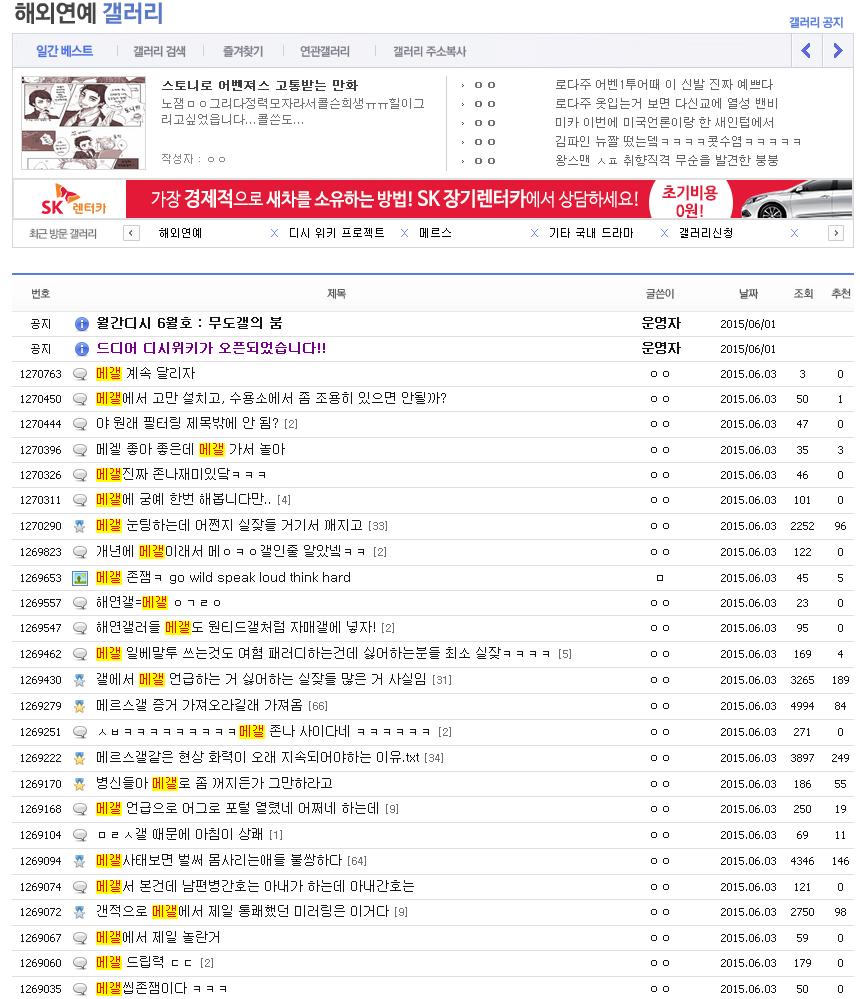Viewport: 860px width, 999px height.
Task: Open the SK 장기렌터카 ad banner
Action: pyautogui.click(x=432, y=198)
